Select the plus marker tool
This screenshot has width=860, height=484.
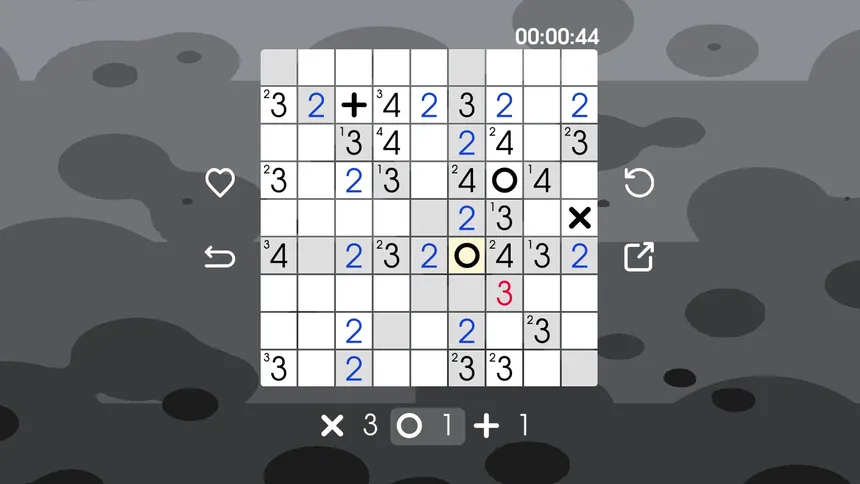point(486,426)
